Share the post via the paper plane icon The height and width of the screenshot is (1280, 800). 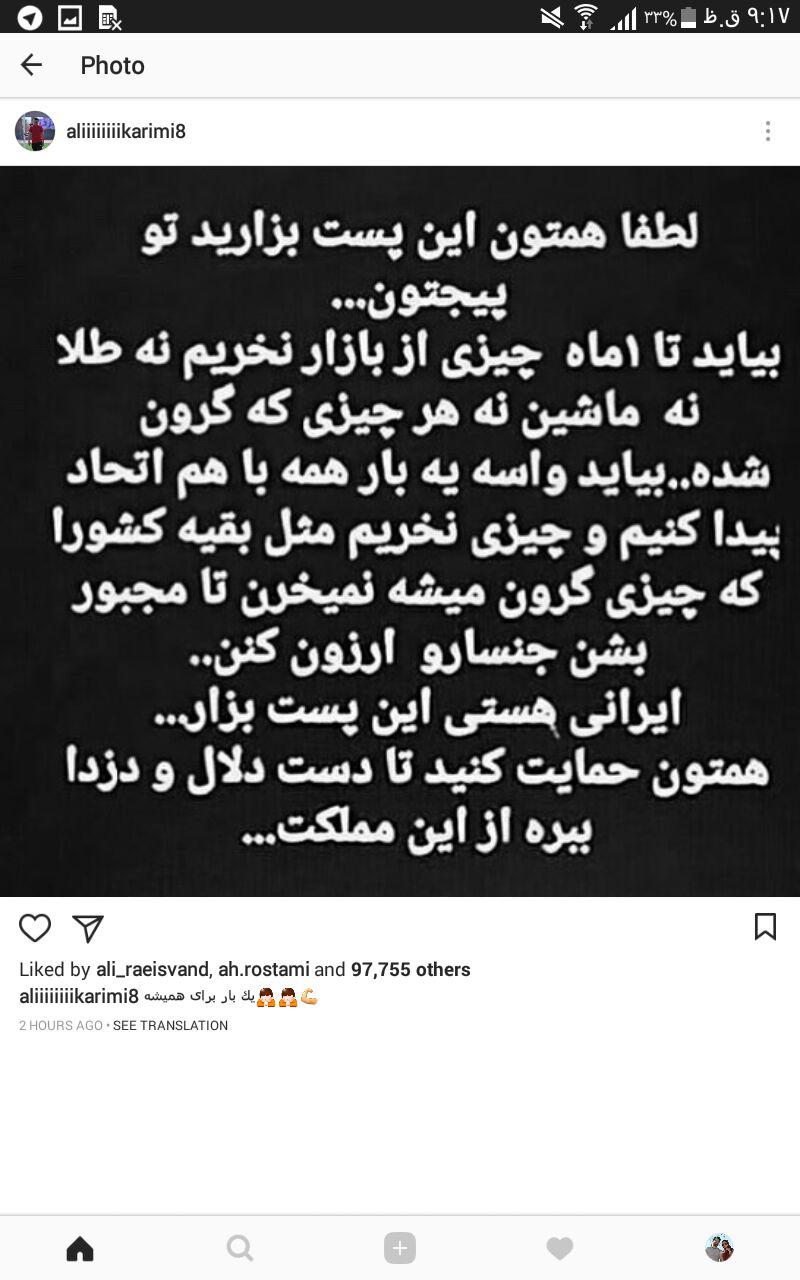tap(88, 928)
